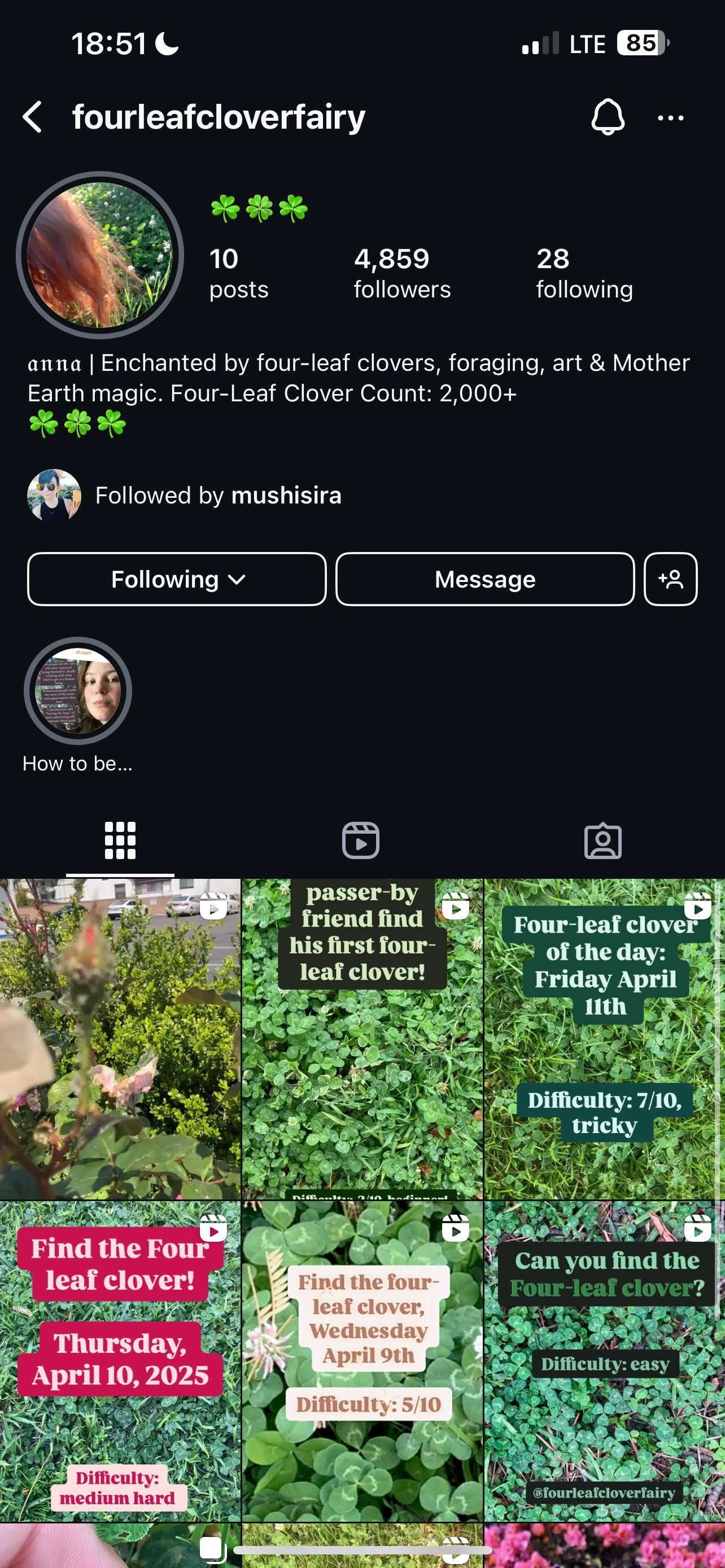This screenshot has width=725, height=1568.
Task: Open the 4,859 followers list
Action: tap(402, 273)
